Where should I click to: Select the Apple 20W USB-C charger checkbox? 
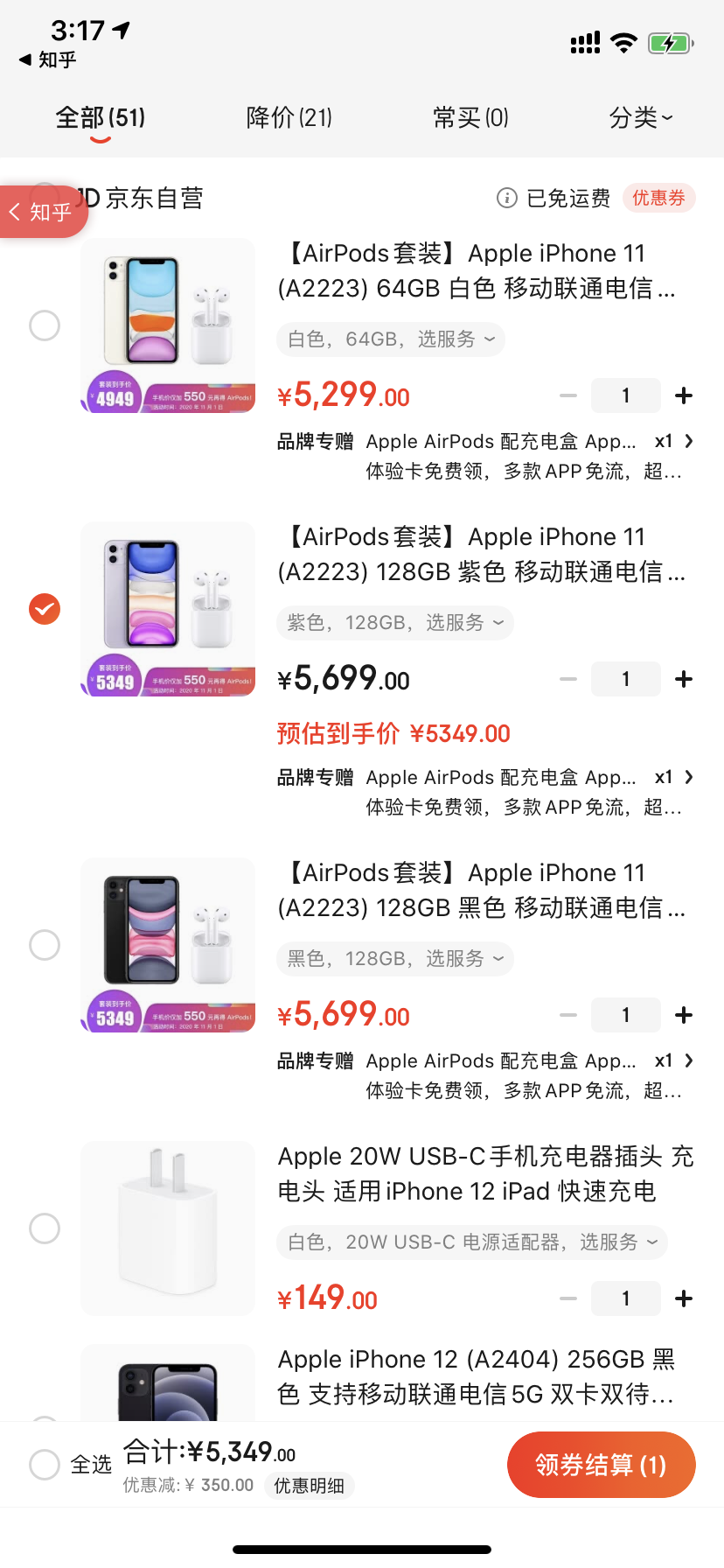[45, 1228]
